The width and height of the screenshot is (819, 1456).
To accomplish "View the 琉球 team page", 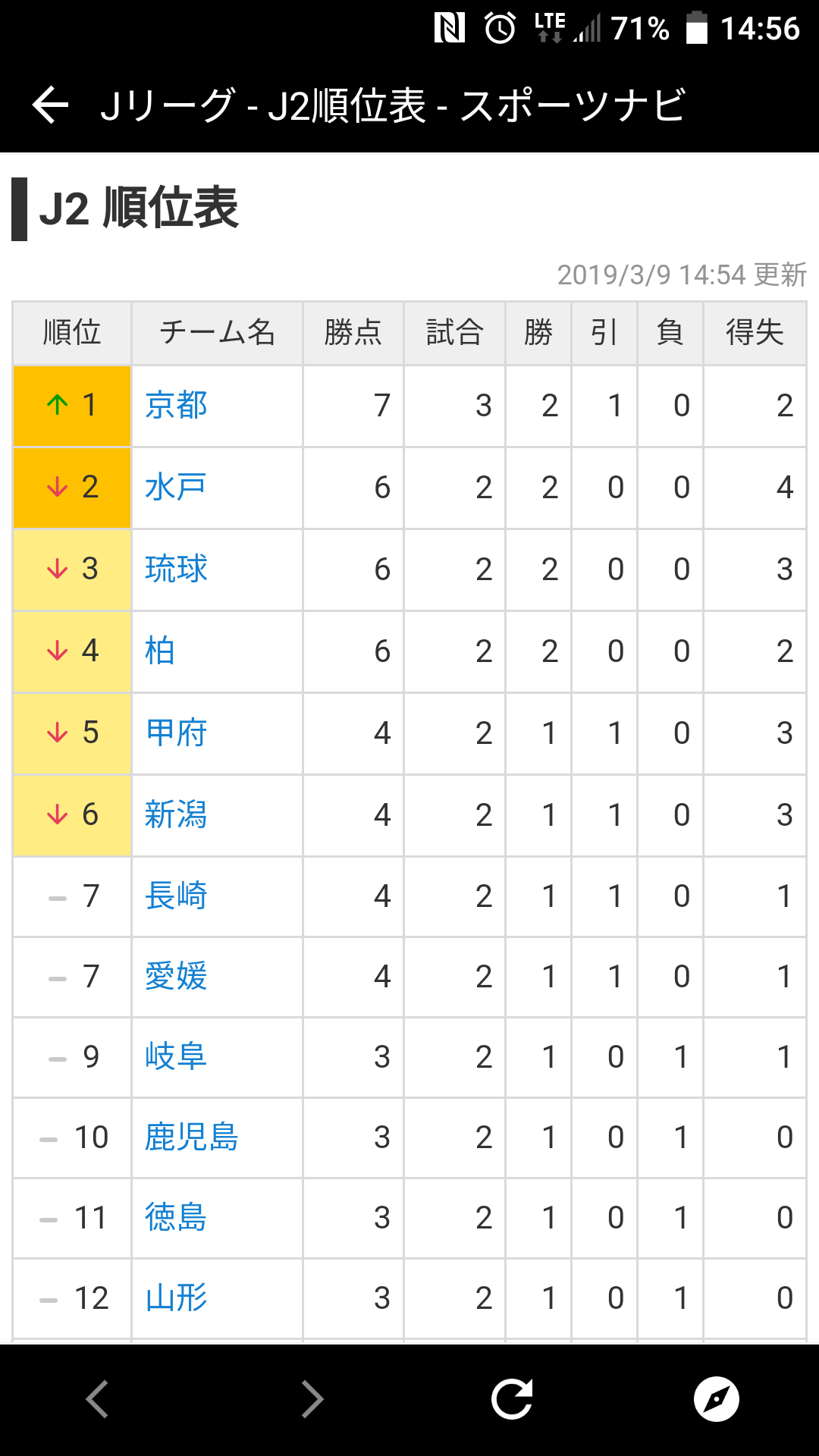I will coord(176,569).
